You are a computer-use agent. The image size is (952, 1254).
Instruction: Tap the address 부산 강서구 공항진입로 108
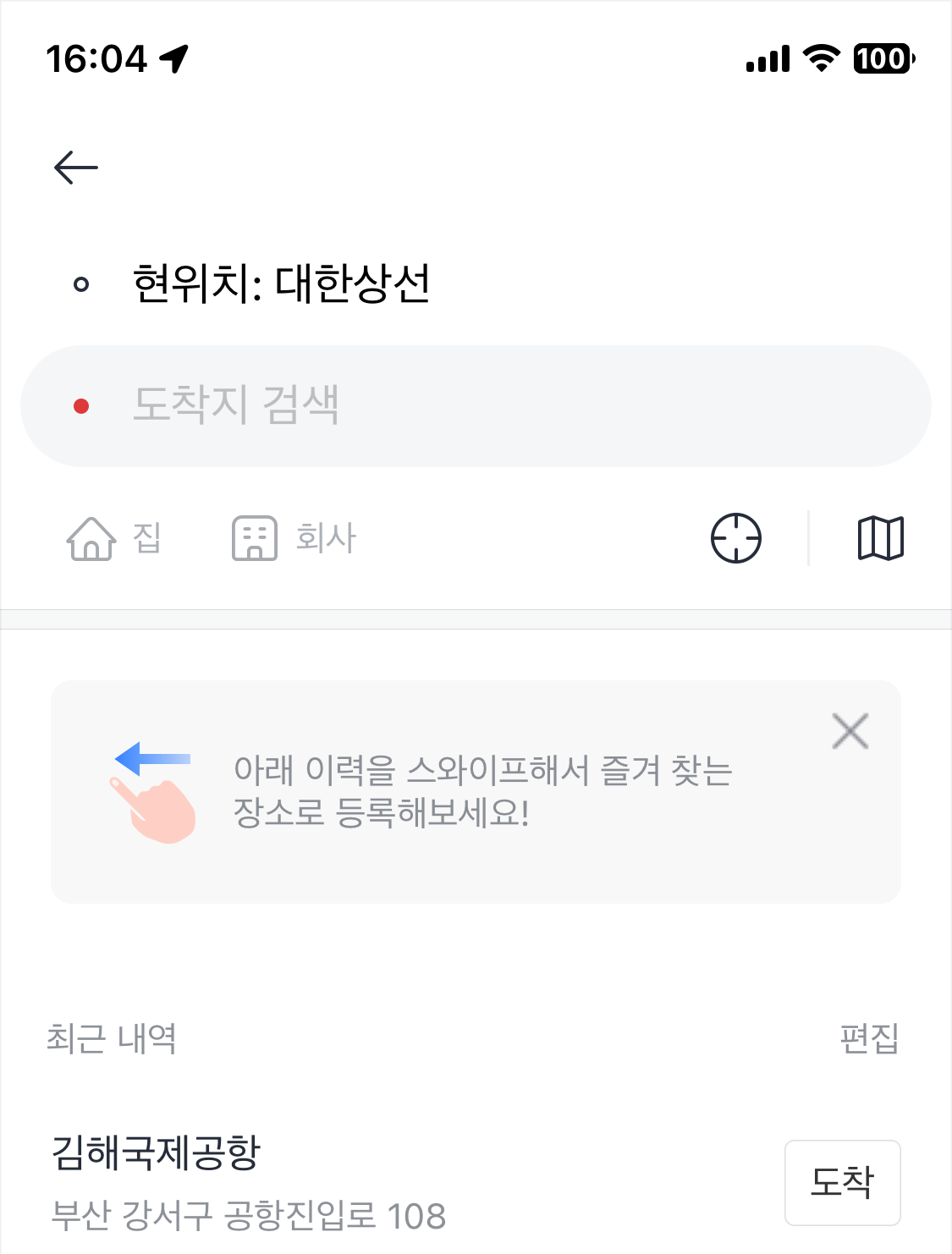[x=250, y=1216]
